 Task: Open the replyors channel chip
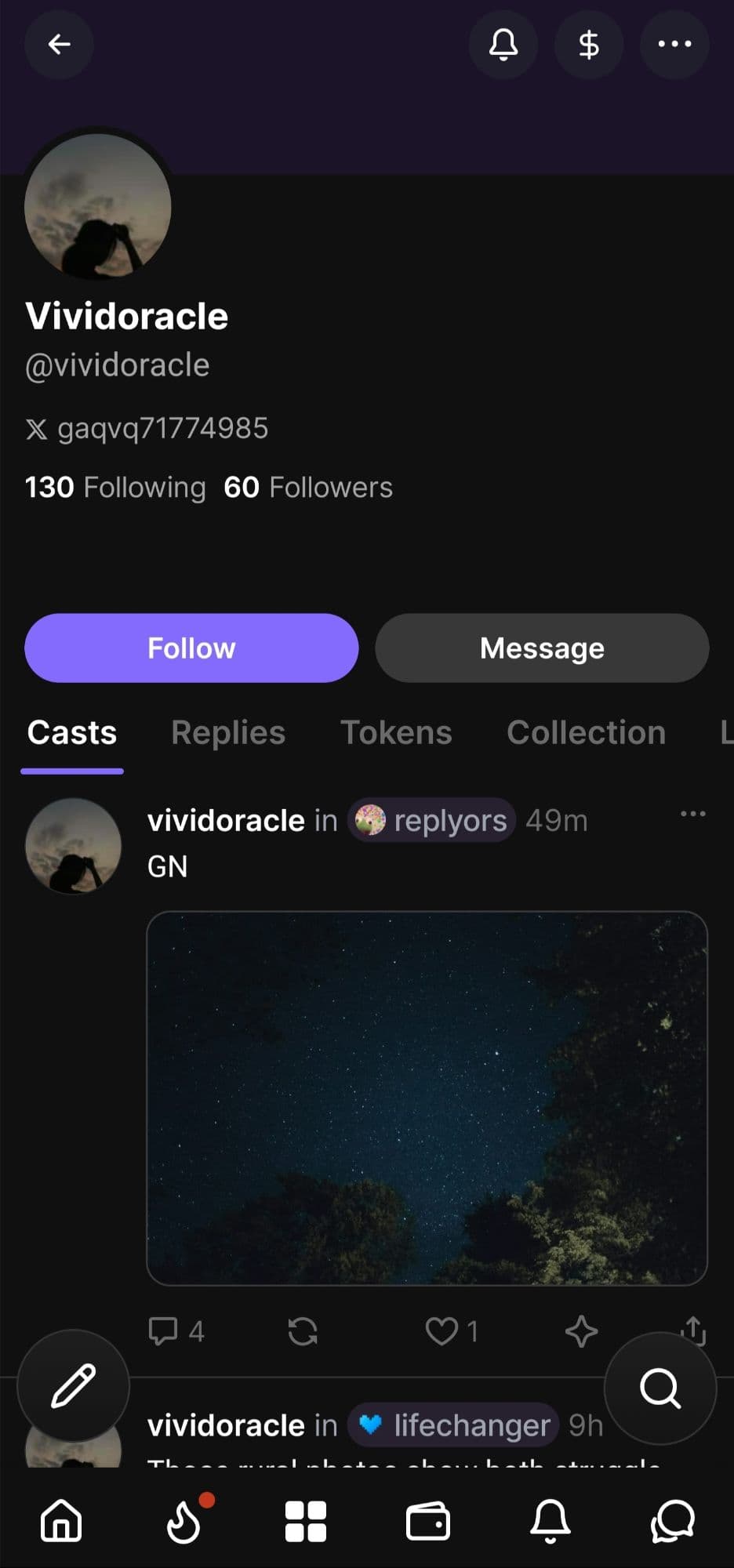click(x=431, y=821)
